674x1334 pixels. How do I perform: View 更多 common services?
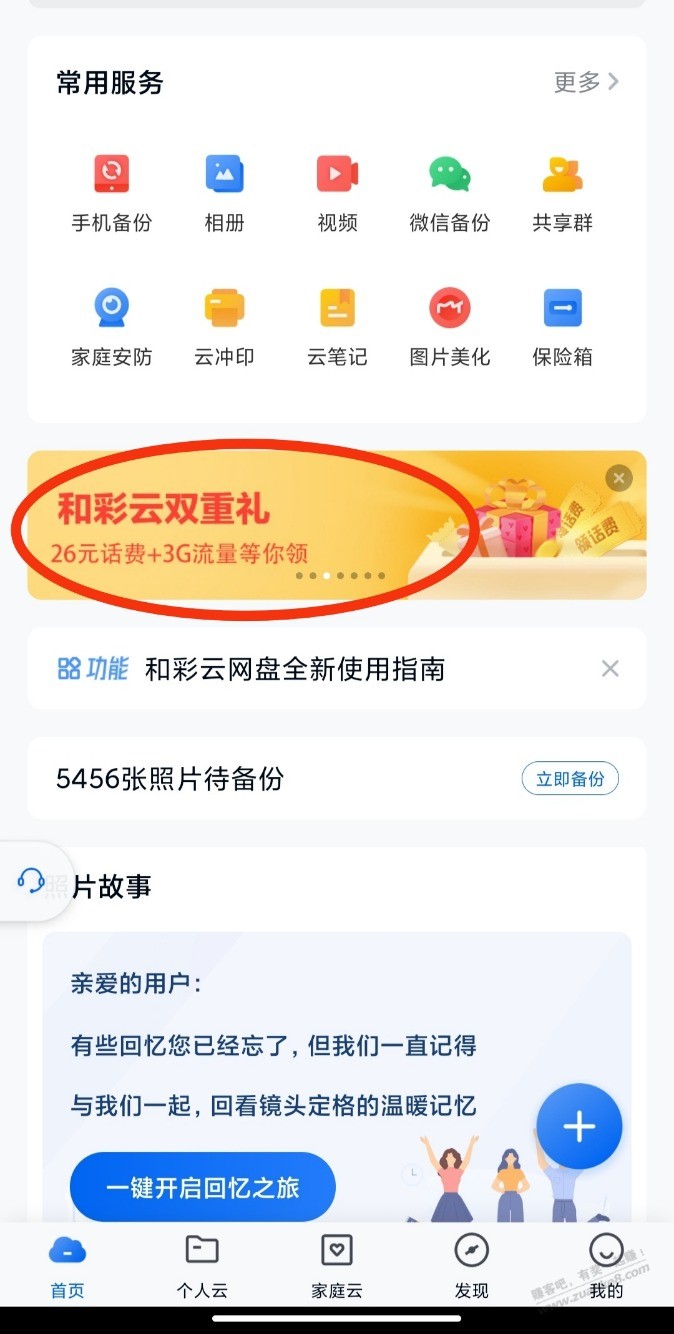point(586,82)
